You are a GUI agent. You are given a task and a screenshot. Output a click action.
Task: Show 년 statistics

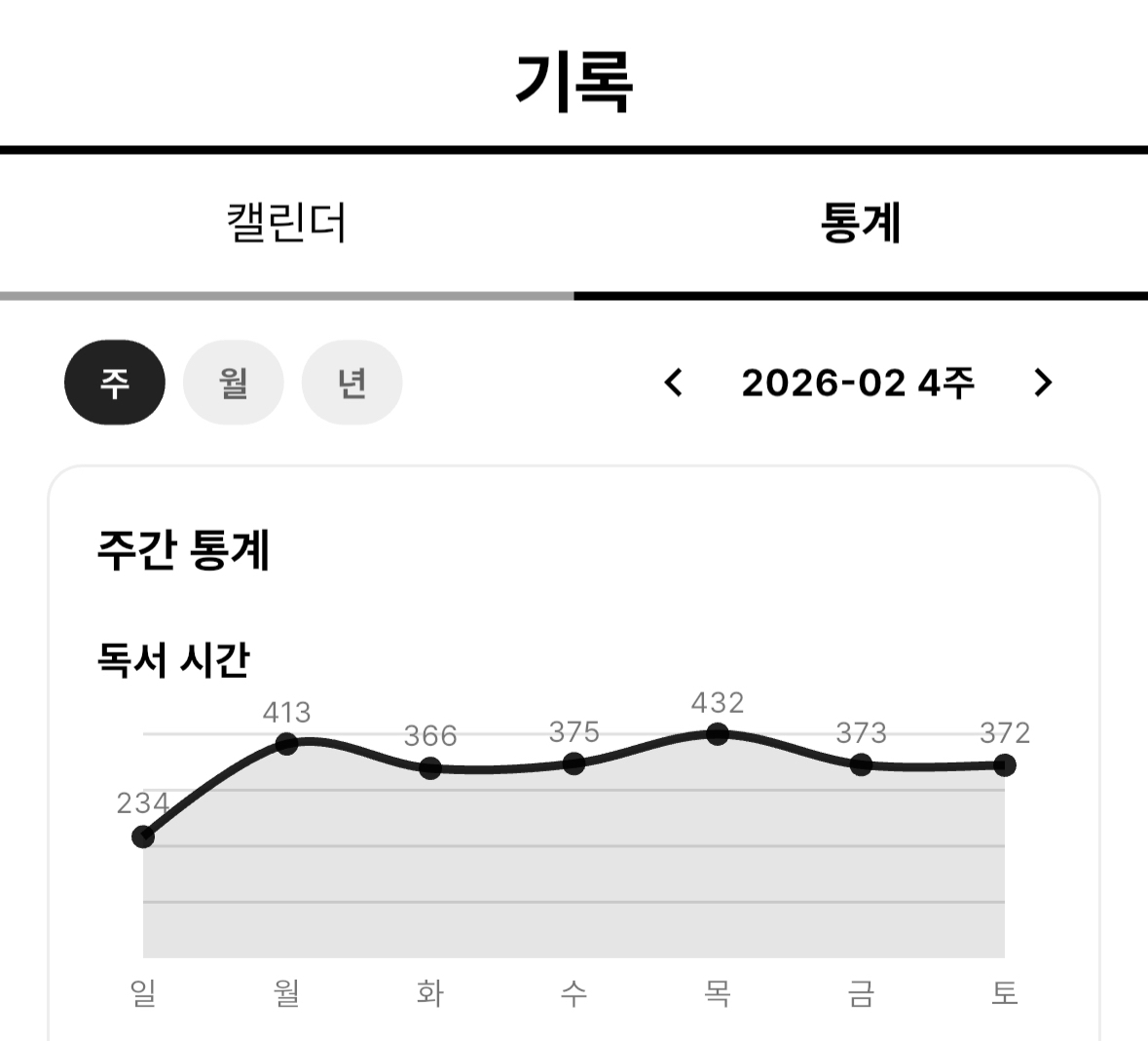click(x=352, y=383)
